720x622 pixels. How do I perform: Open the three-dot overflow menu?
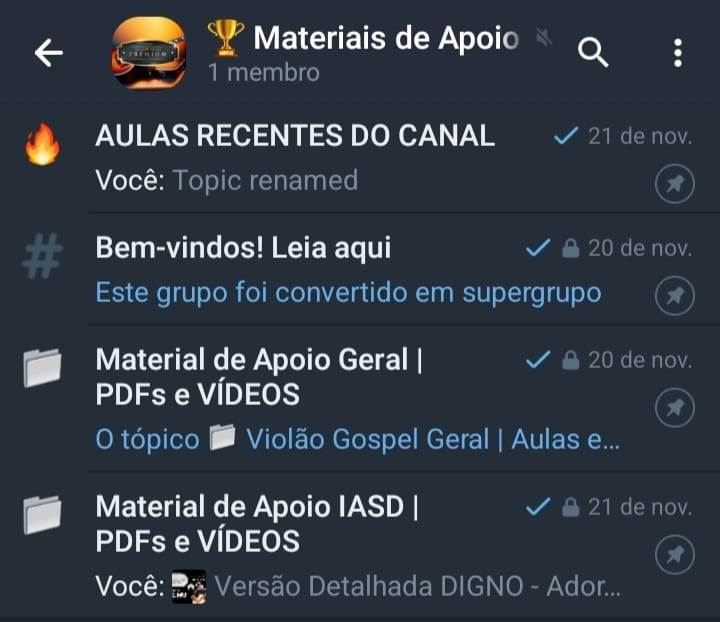pyautogui.click(x=677, y=53)
